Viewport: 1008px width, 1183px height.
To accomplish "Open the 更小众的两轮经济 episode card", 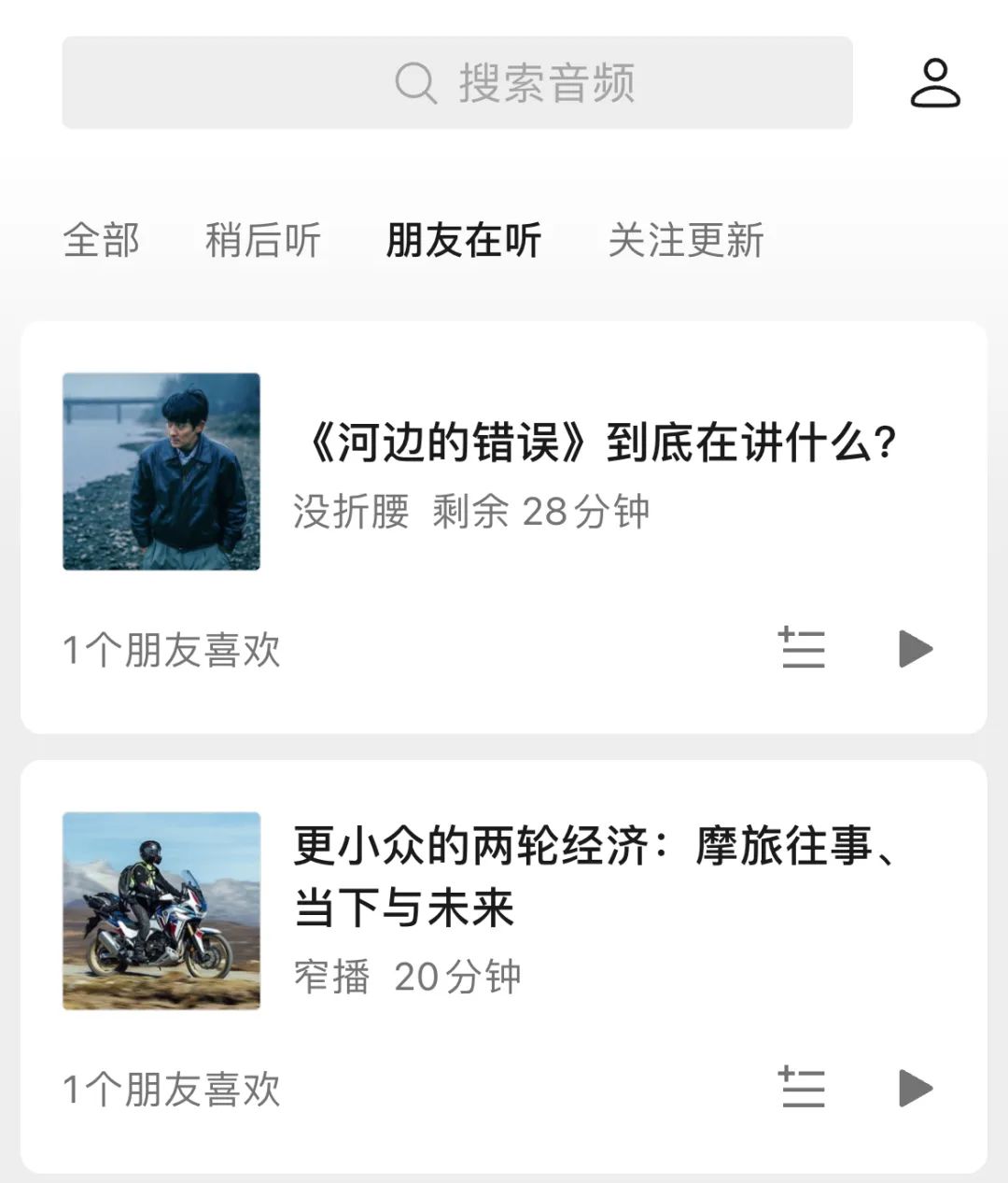I will pos(594,876).
